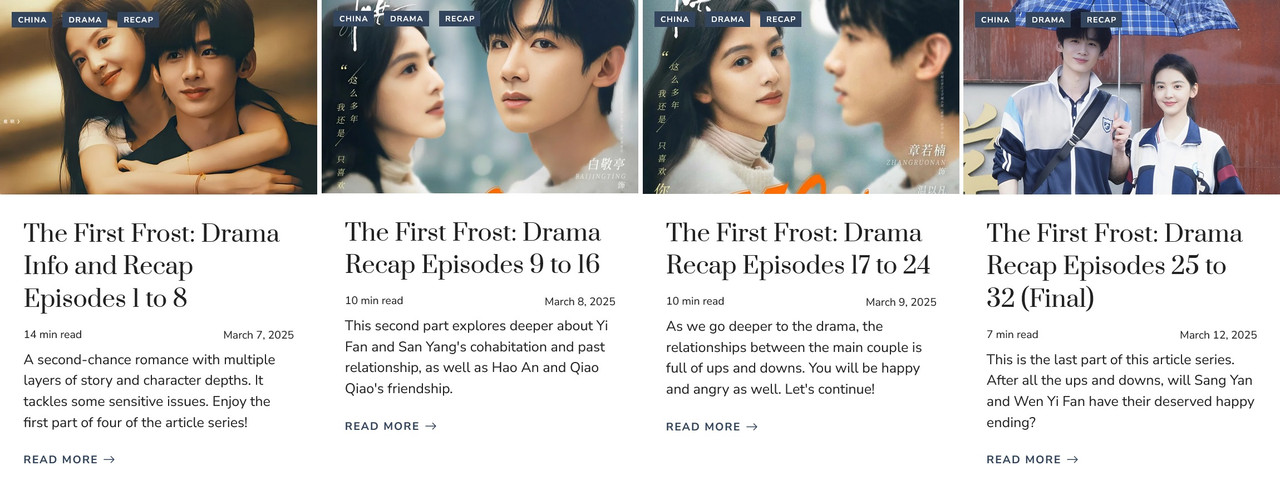Open the Recap Episodes 9 to 16 title
Image resolution: width=1280 pixels, height=488 pixels.
tap(472, 249)
